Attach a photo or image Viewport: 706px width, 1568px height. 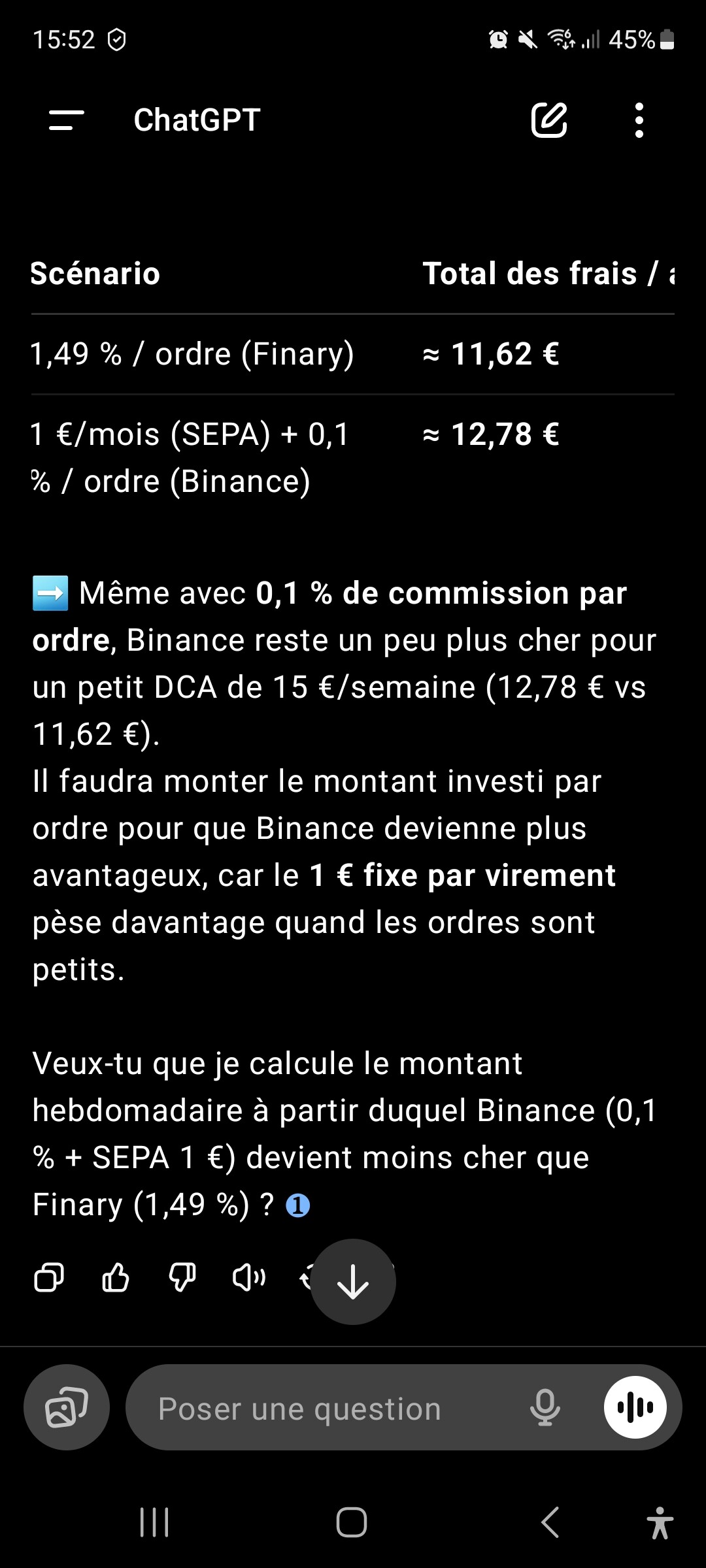tap(67, 1407)
